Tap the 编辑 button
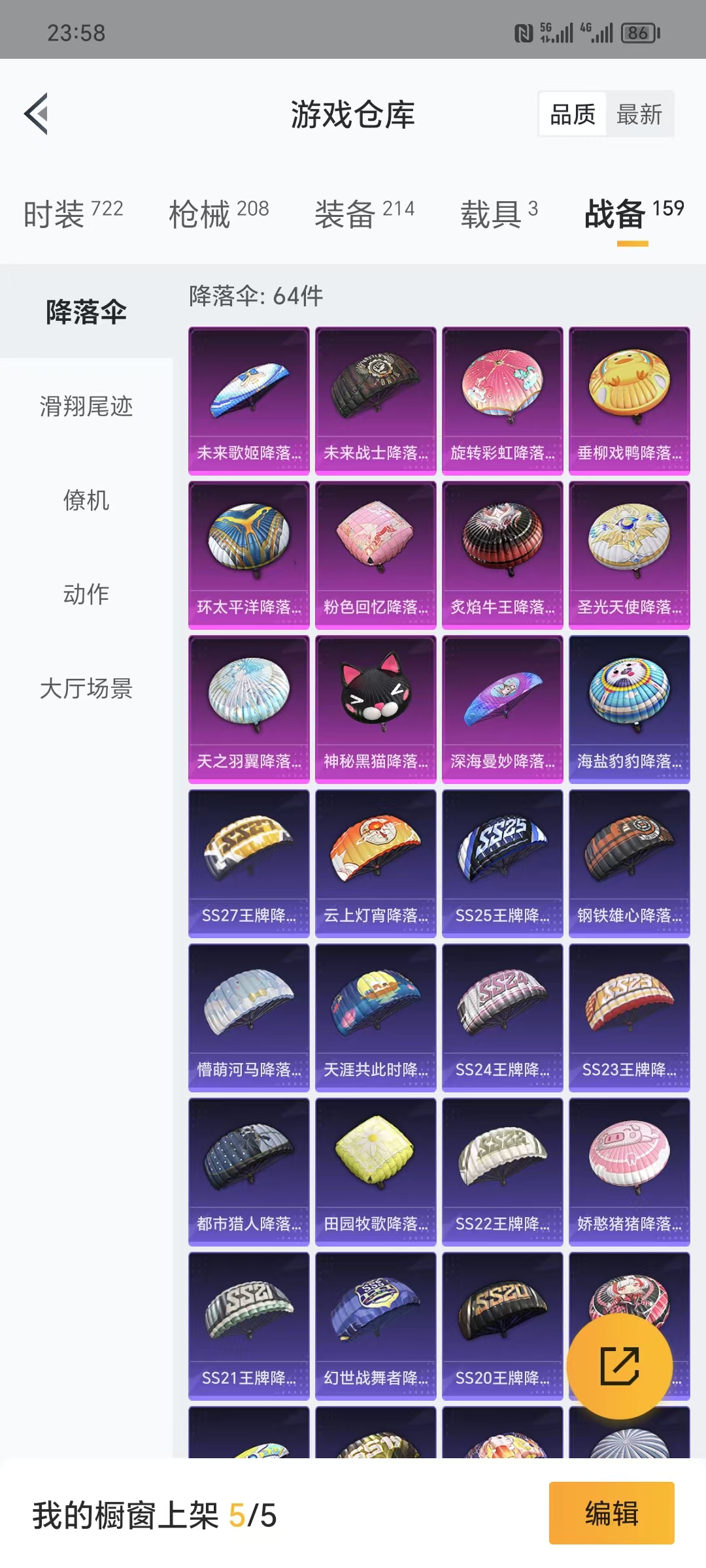This screenshot has height=1568, width=706. click(611, 1513)
